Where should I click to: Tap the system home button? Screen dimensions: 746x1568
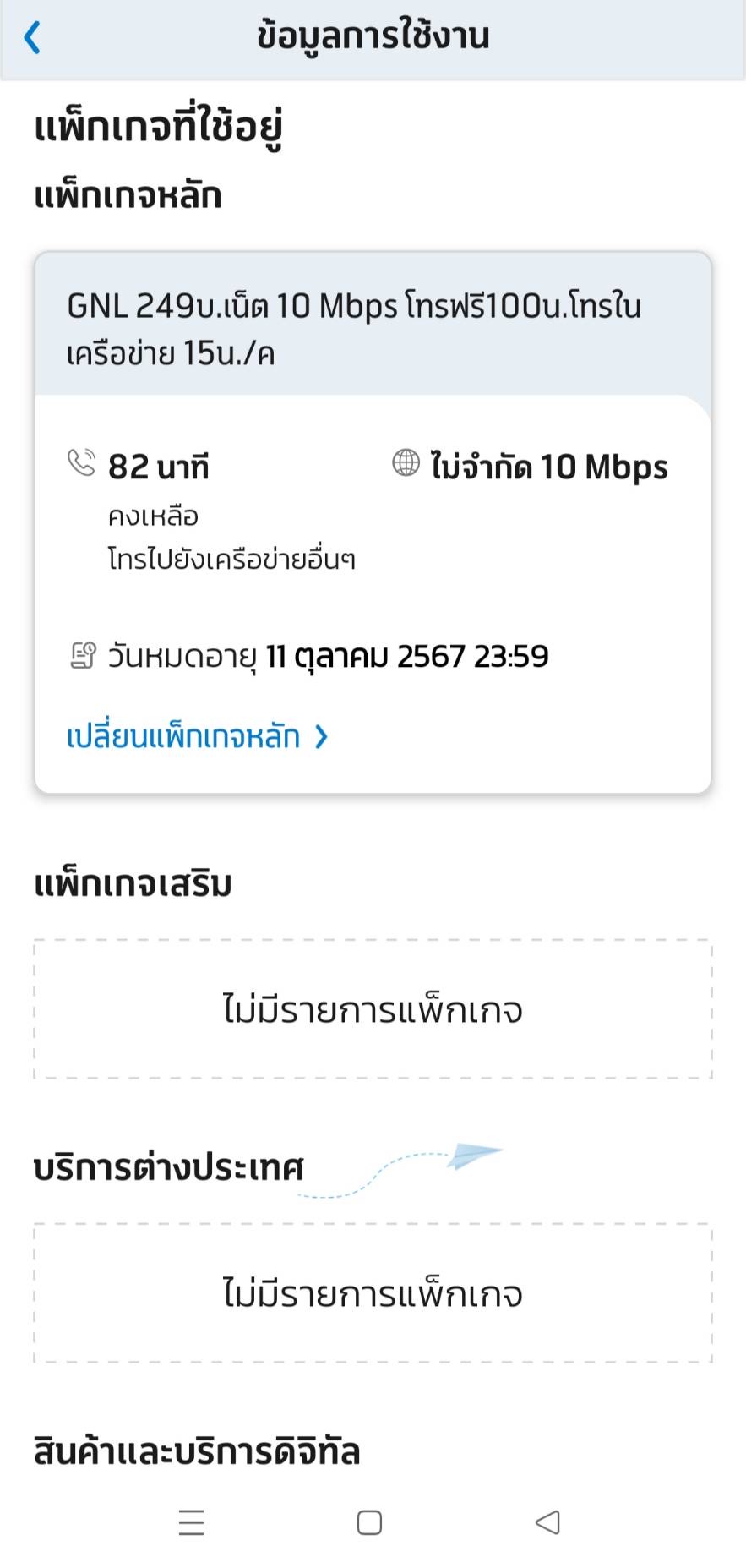[x=369, y=1522]
